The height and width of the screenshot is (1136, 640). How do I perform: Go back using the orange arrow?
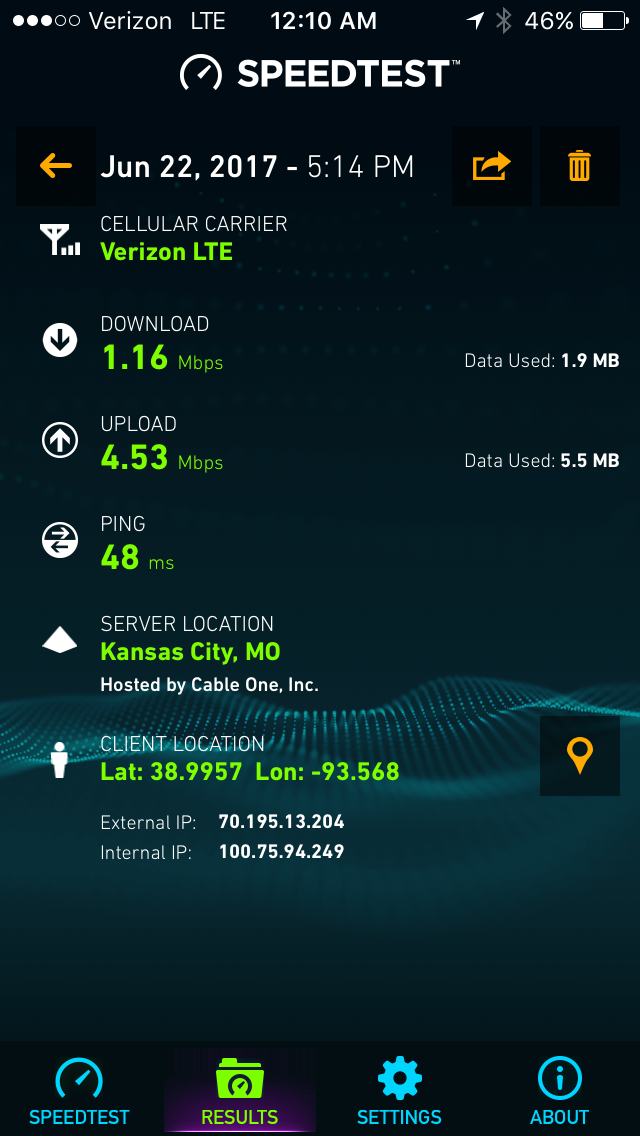coord(56,166)
